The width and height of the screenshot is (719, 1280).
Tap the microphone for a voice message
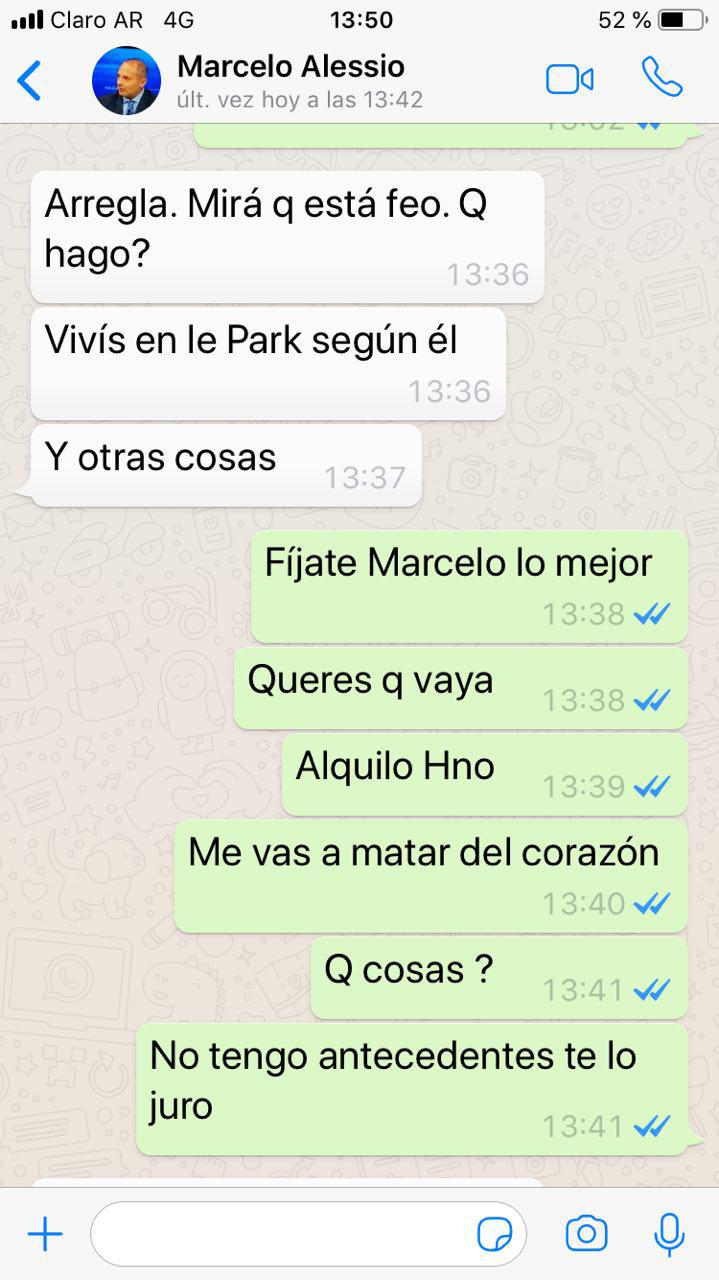(669, 1234)
